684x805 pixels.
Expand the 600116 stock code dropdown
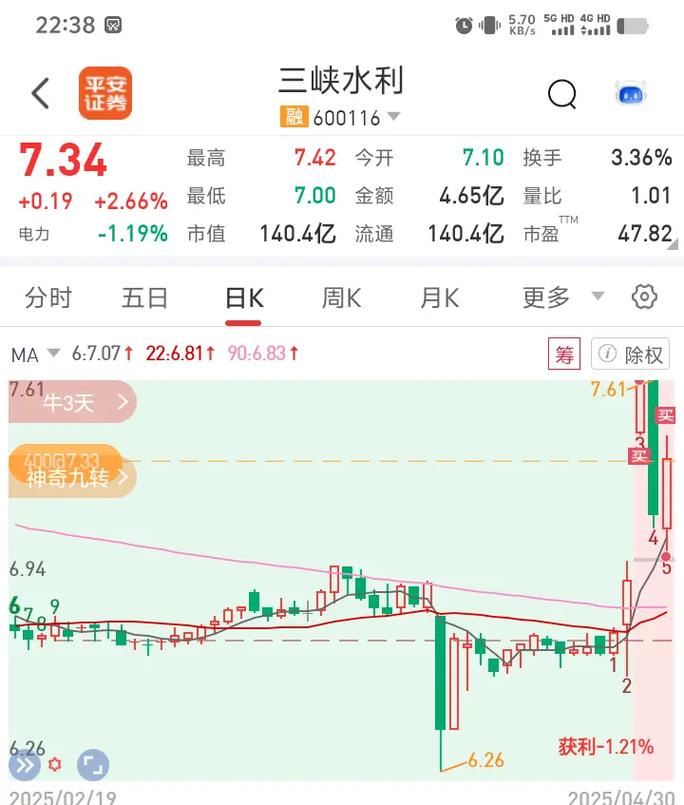click(393, 117)
